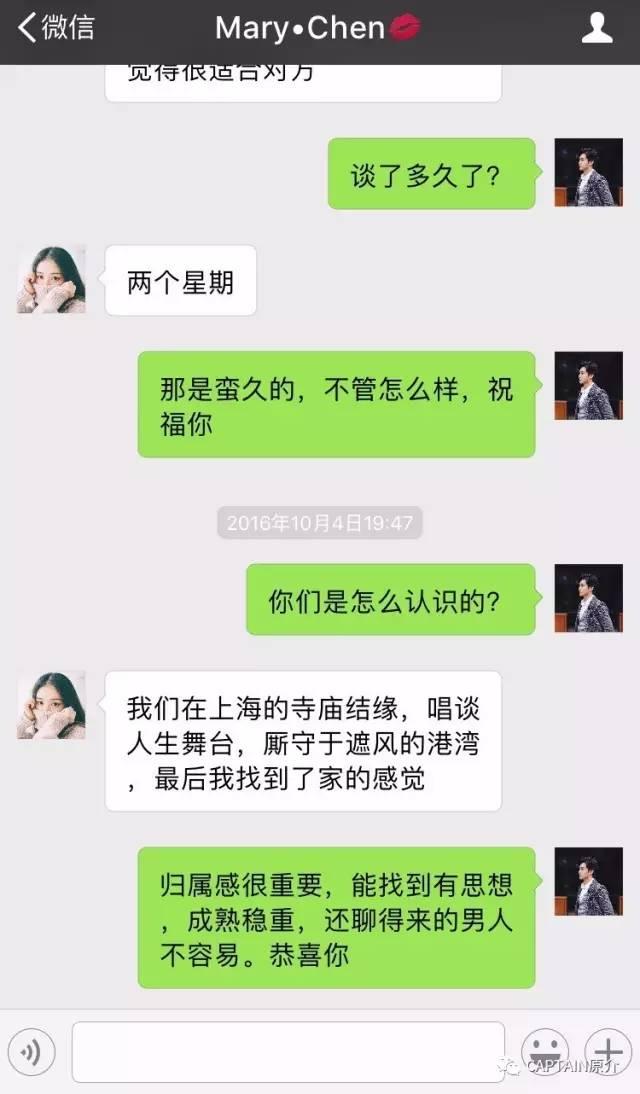640x1094 pixels.
Task: Open the plus attachments menu
Action: tap(607, 1051)
